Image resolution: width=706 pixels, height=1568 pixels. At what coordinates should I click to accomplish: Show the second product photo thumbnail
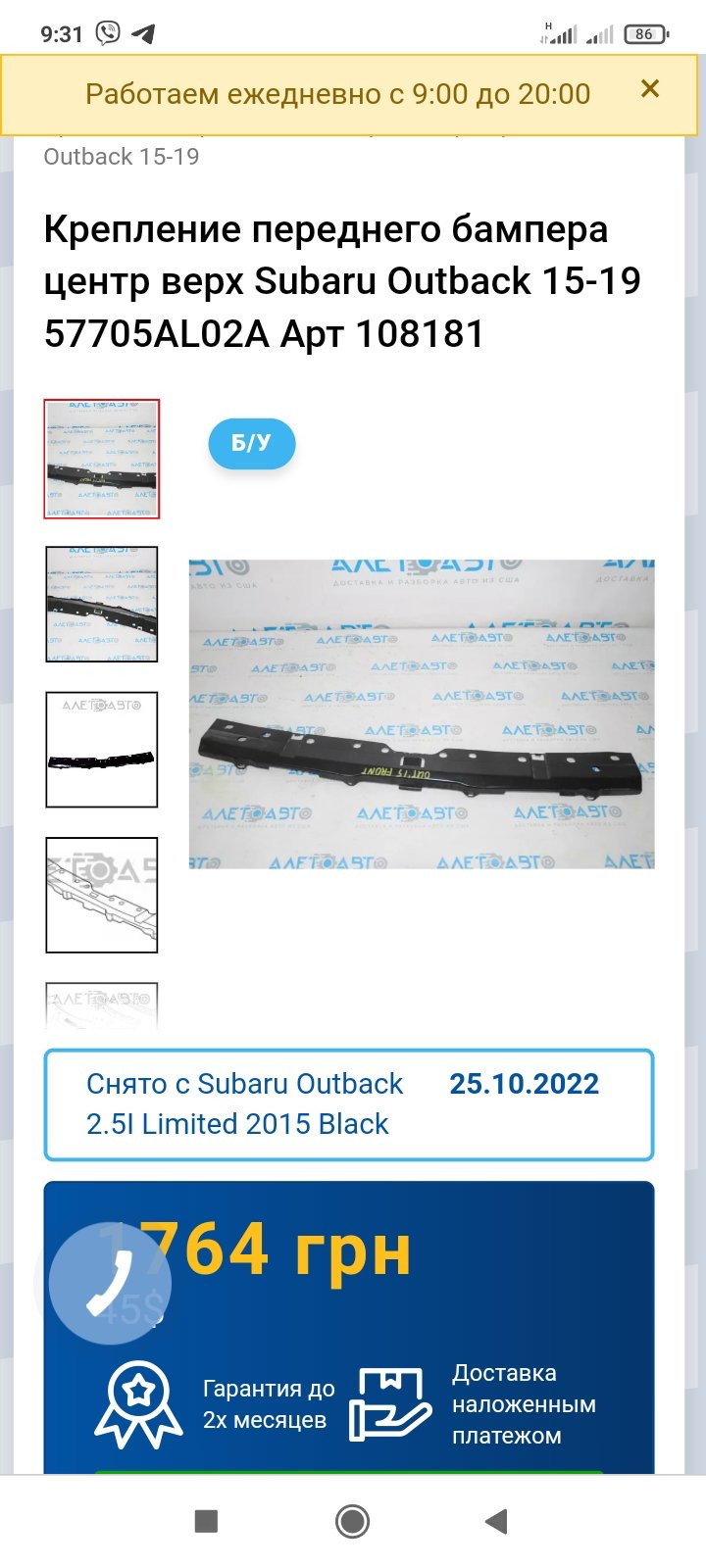click(102, 604)
